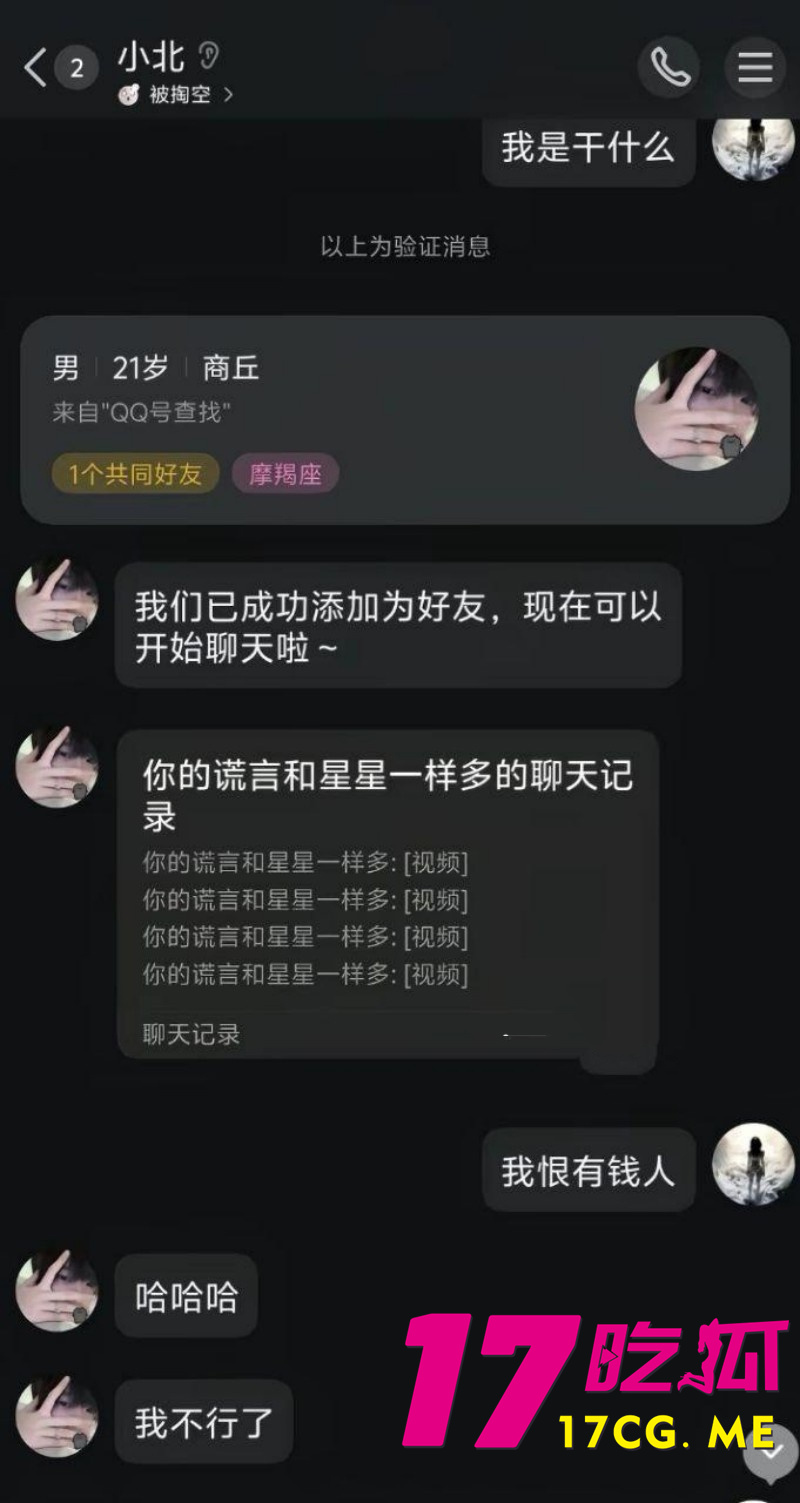Viewport: 800px width, 1503px height.
Task: Click the emoji badge before the 被掏空 status
Action: [x=126, y=95]
